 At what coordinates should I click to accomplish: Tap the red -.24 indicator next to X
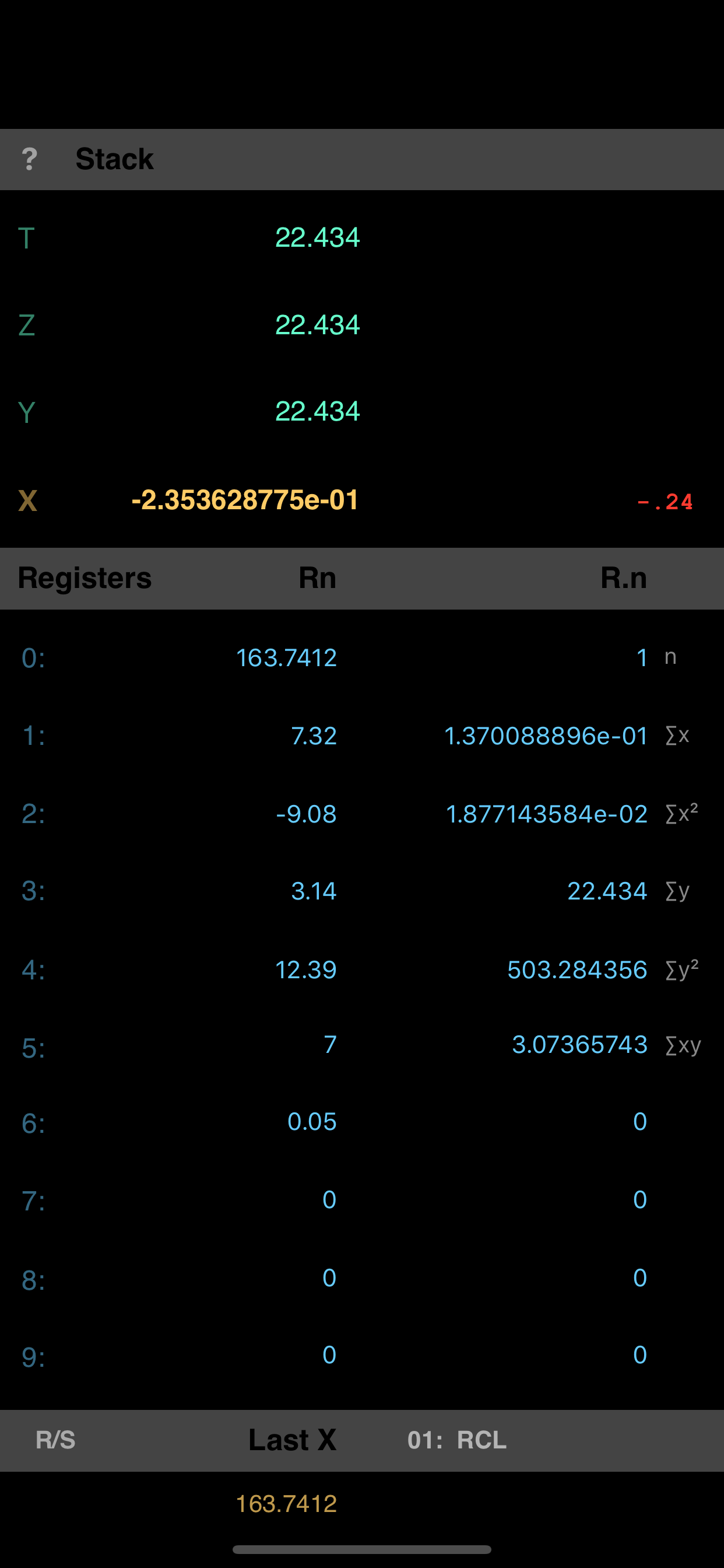(665, 501)
